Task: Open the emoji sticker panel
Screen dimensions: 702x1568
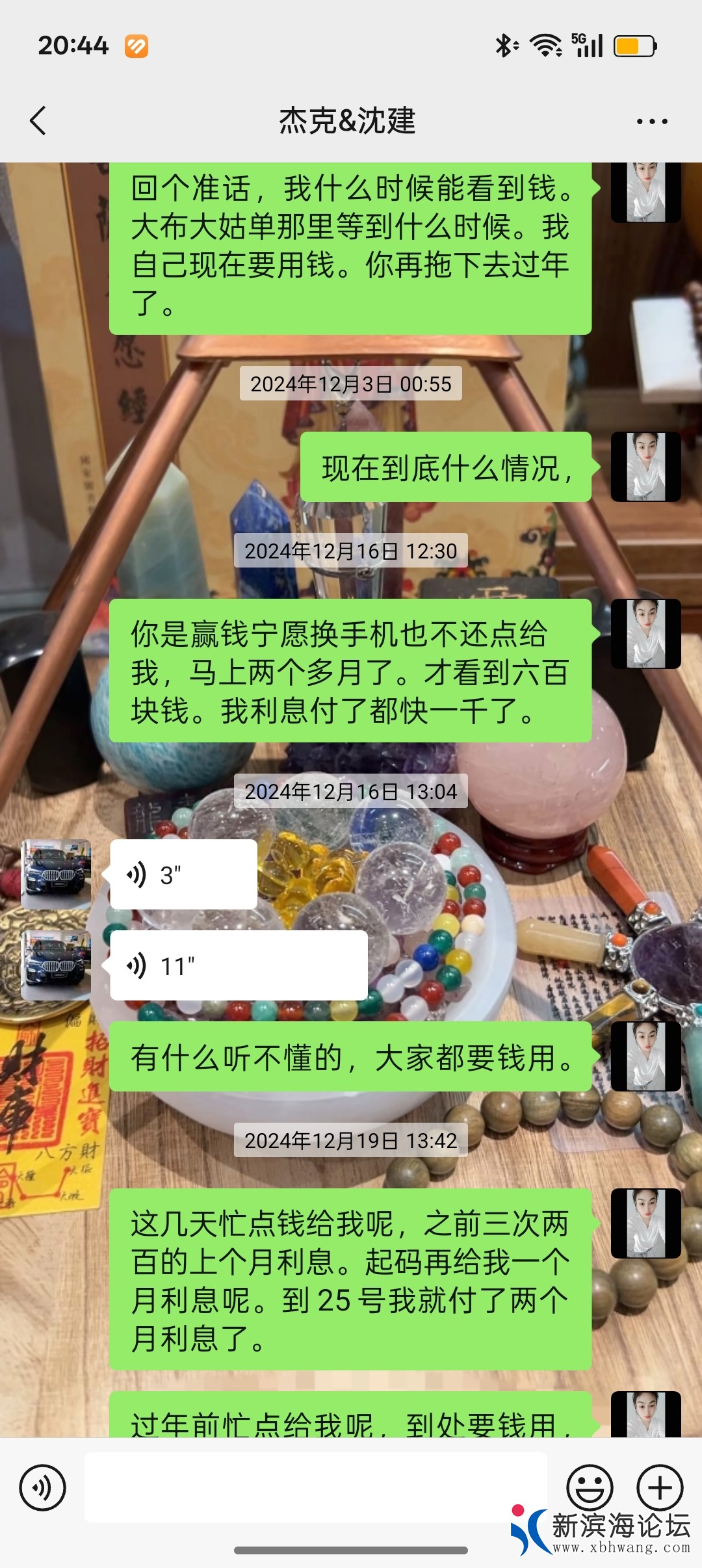Action: coord(590,1487)
